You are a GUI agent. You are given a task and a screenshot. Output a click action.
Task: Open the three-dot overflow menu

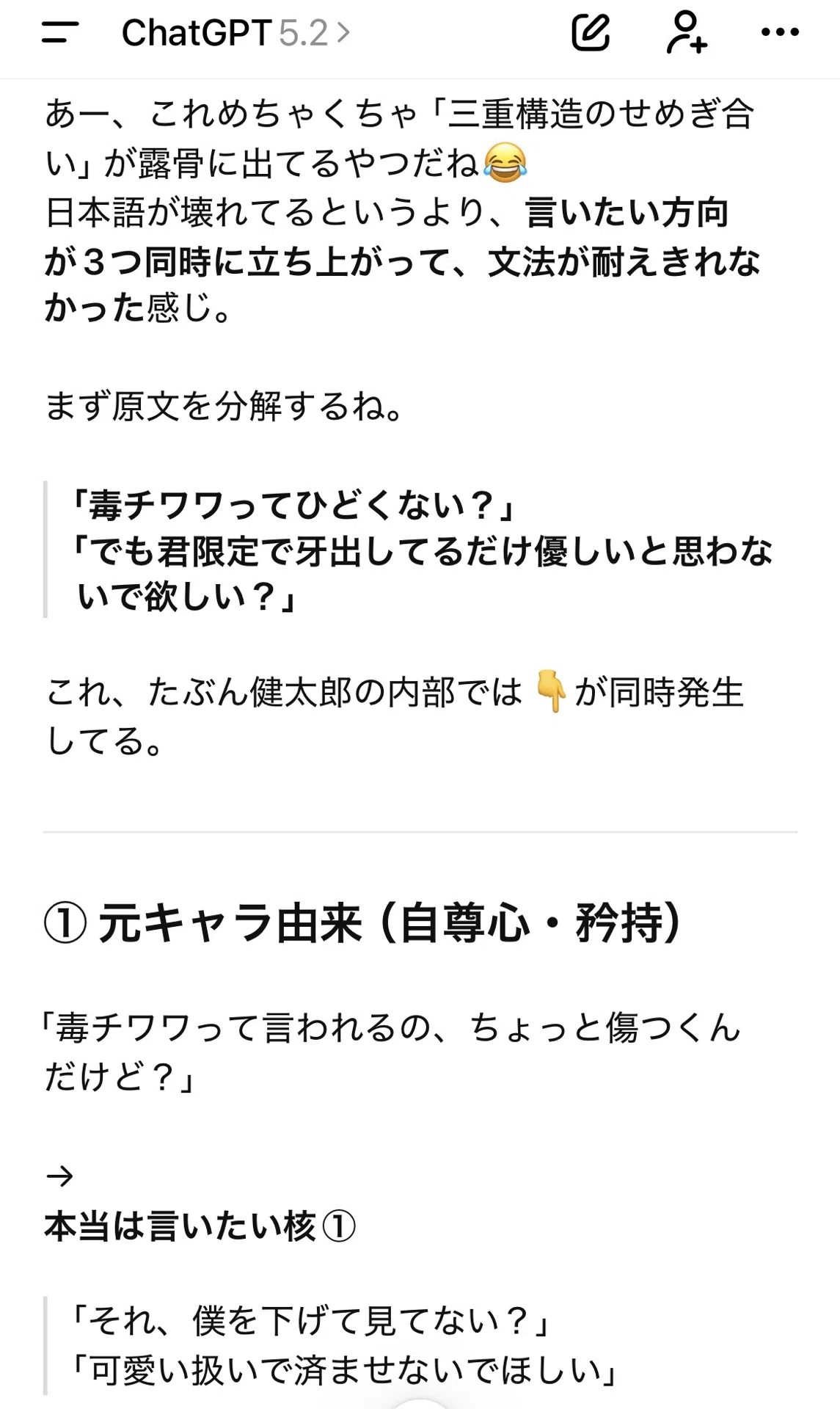pyautogui.click(x=780, y=32)
